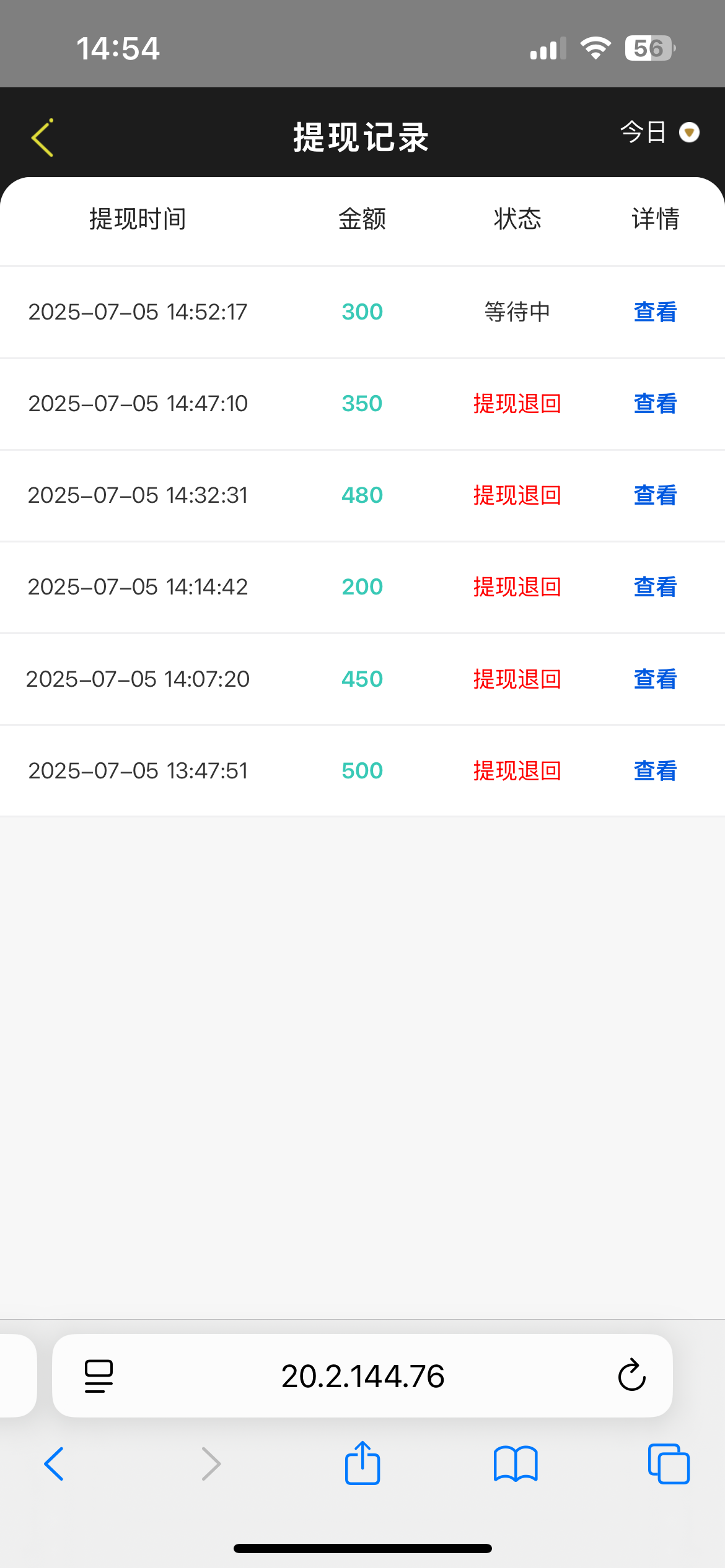Select the 提现时间 column header
The image size is (725, 1568).
[138, 219]
